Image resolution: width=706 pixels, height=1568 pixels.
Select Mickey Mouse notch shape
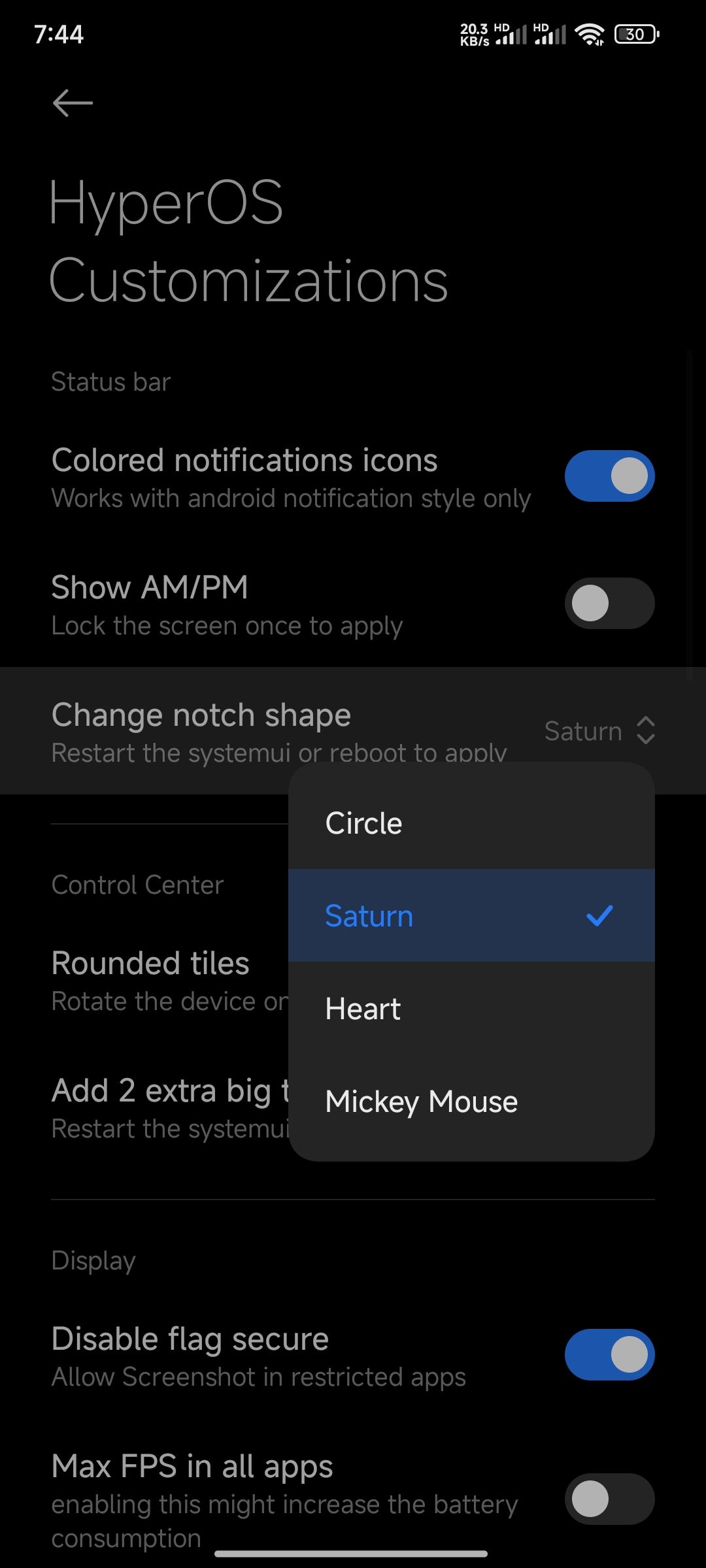(x=471, y=1102)
